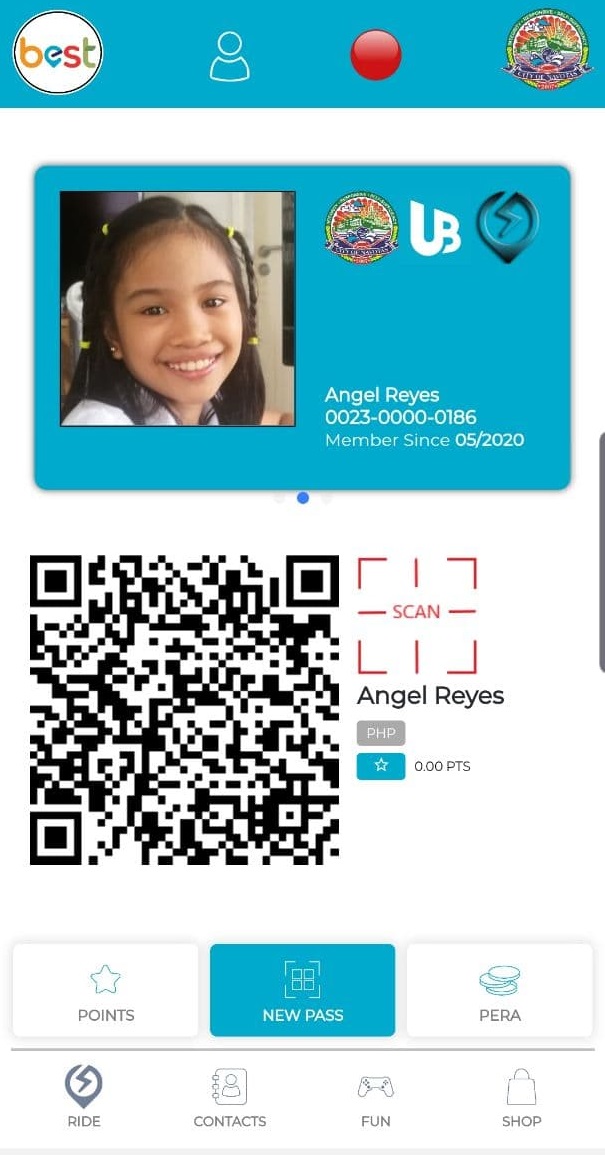The height and width of the screenshot is (1155, 605).
Task: Open the Pera wallet
Action: point(500,991)
